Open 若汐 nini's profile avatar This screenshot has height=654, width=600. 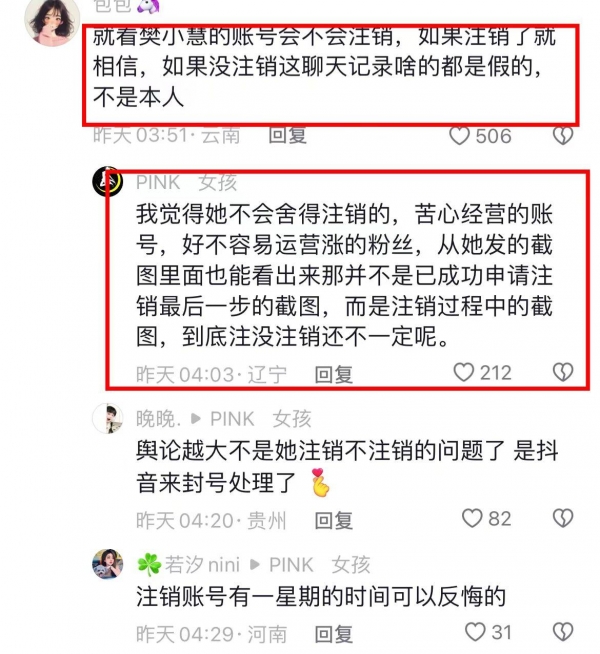(x=108, y=563)
